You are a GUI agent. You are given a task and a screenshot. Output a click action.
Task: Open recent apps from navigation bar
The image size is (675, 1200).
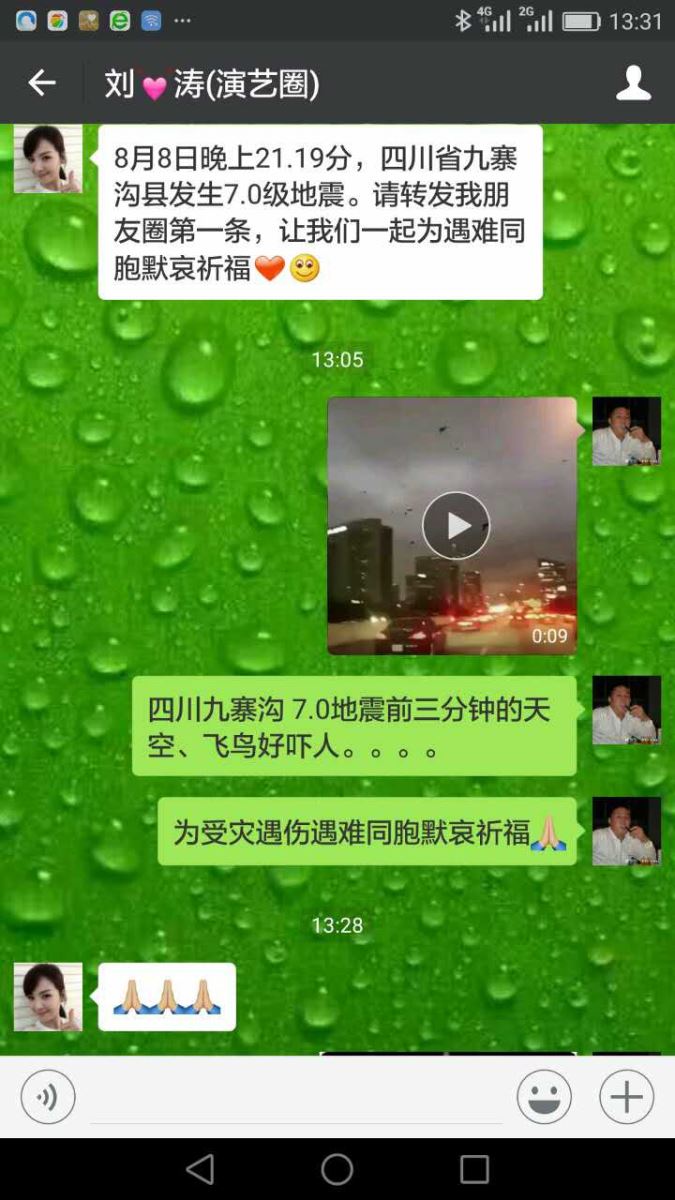click(x=474, y=1169)
